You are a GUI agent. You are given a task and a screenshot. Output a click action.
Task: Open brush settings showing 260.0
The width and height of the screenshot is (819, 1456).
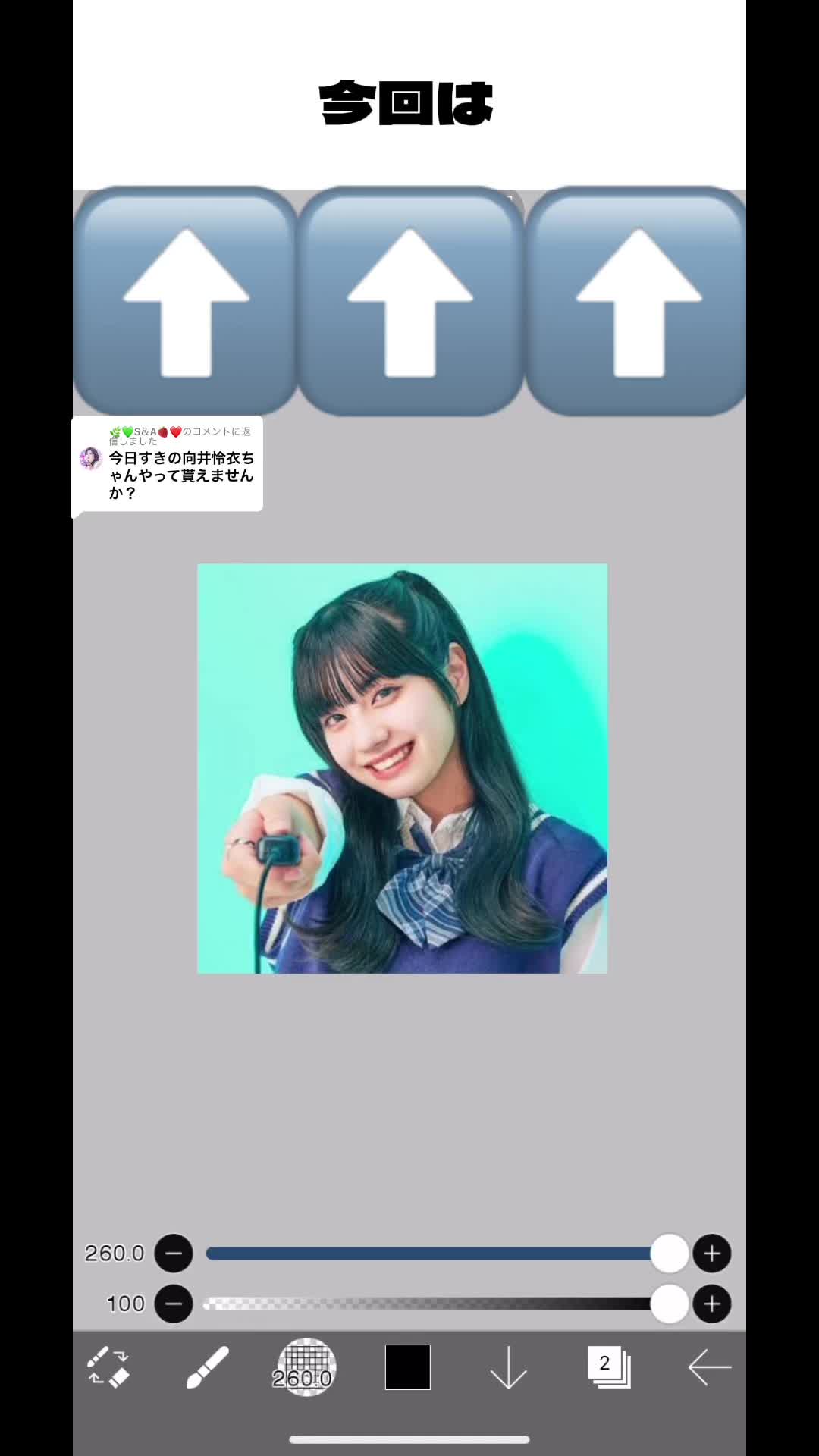pyautogui.click(x=306, y=1367)
